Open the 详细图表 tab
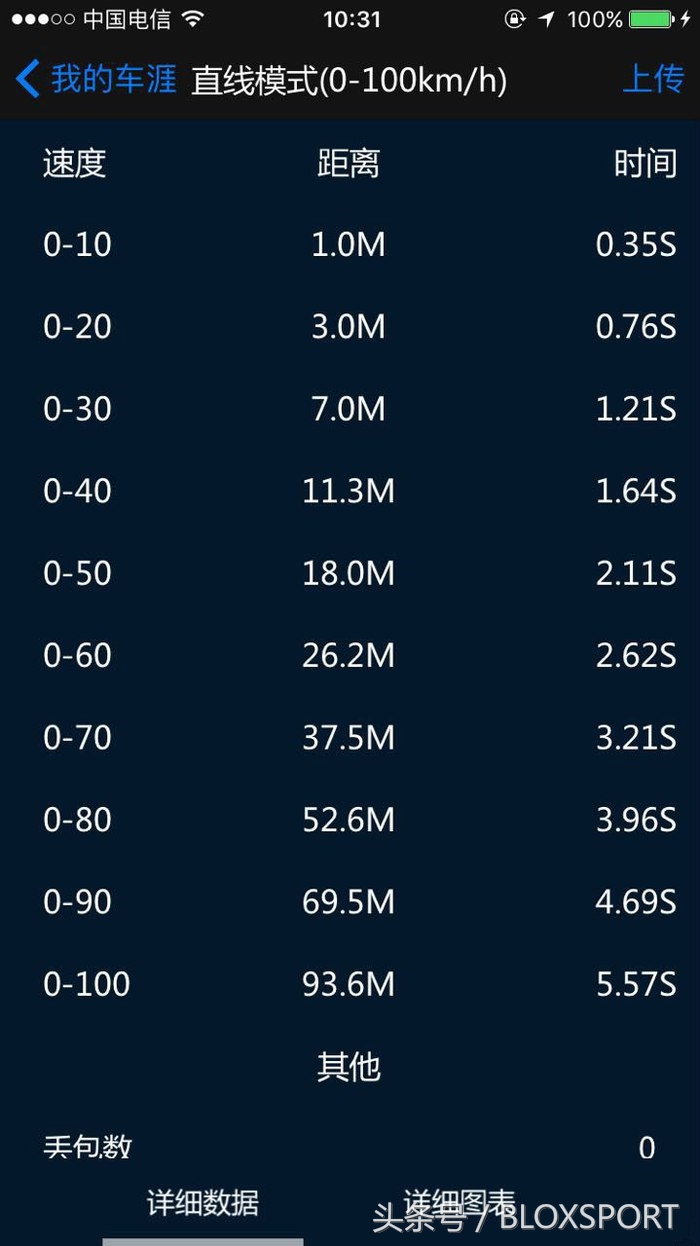 [460, 1202]
